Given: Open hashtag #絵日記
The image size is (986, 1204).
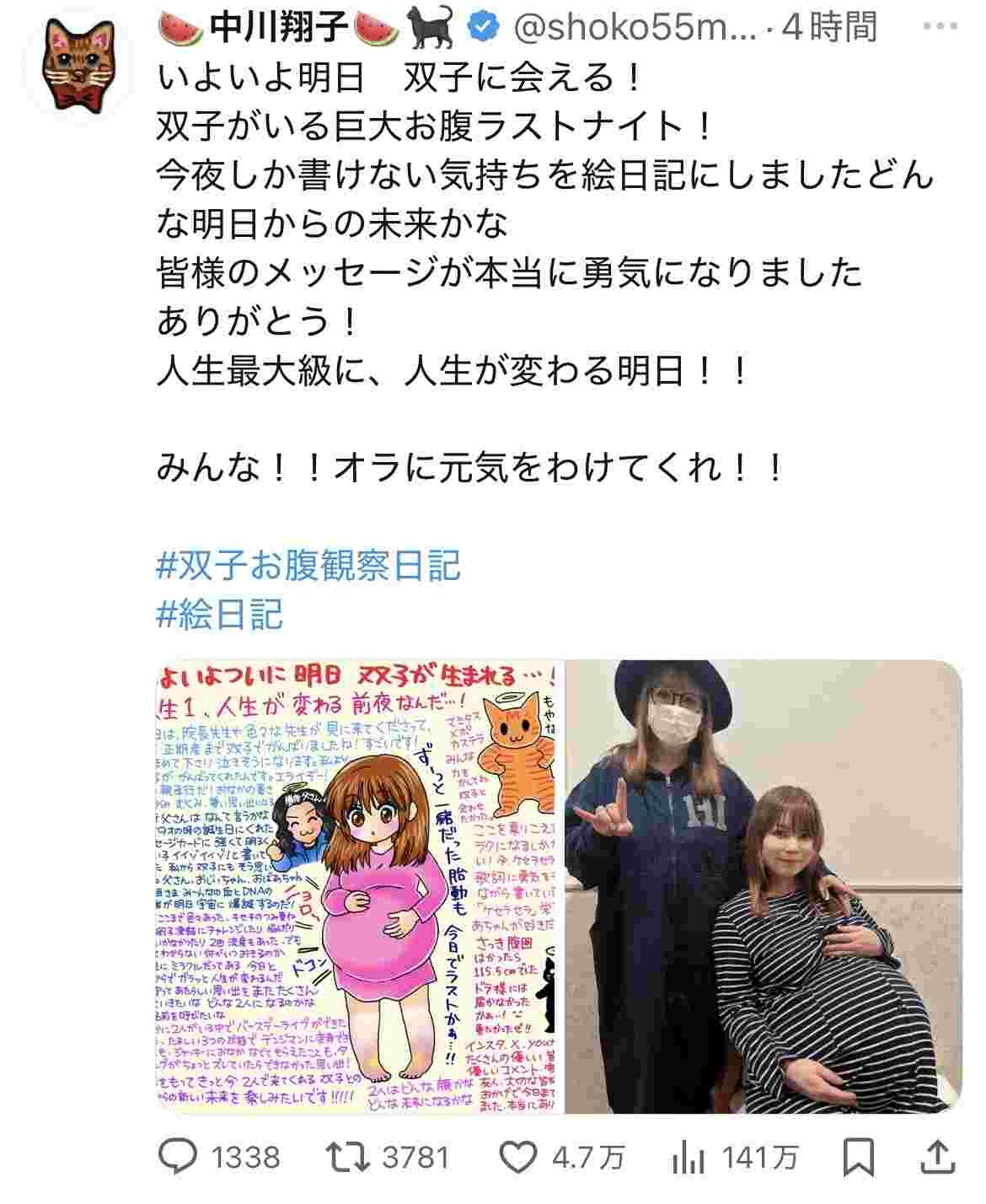Looking at the screenshot, I should (221, 615).
